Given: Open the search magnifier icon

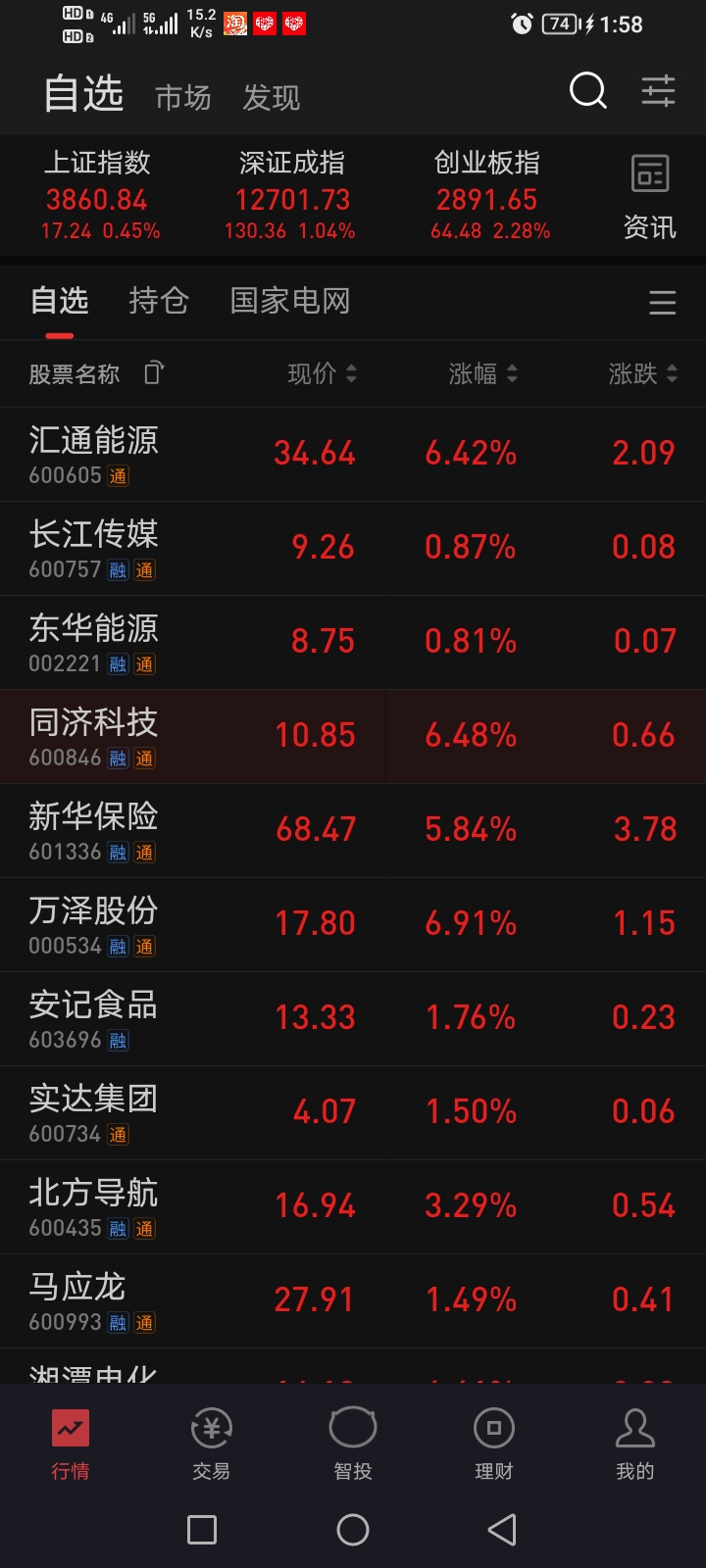Looking at the screenshot, I should point(588,91).
